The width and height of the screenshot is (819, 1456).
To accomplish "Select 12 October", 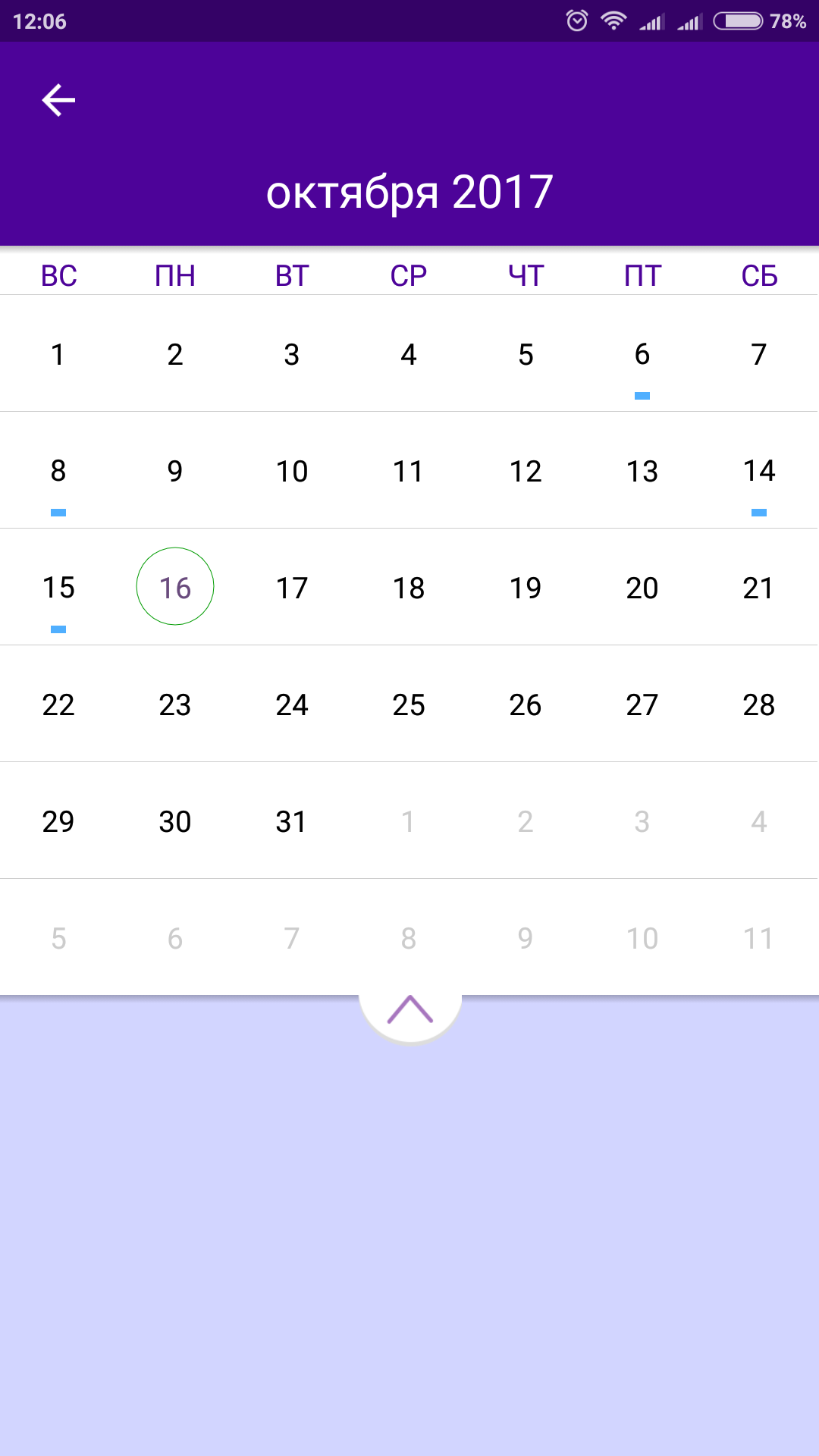I will click(x=526, y=472).
